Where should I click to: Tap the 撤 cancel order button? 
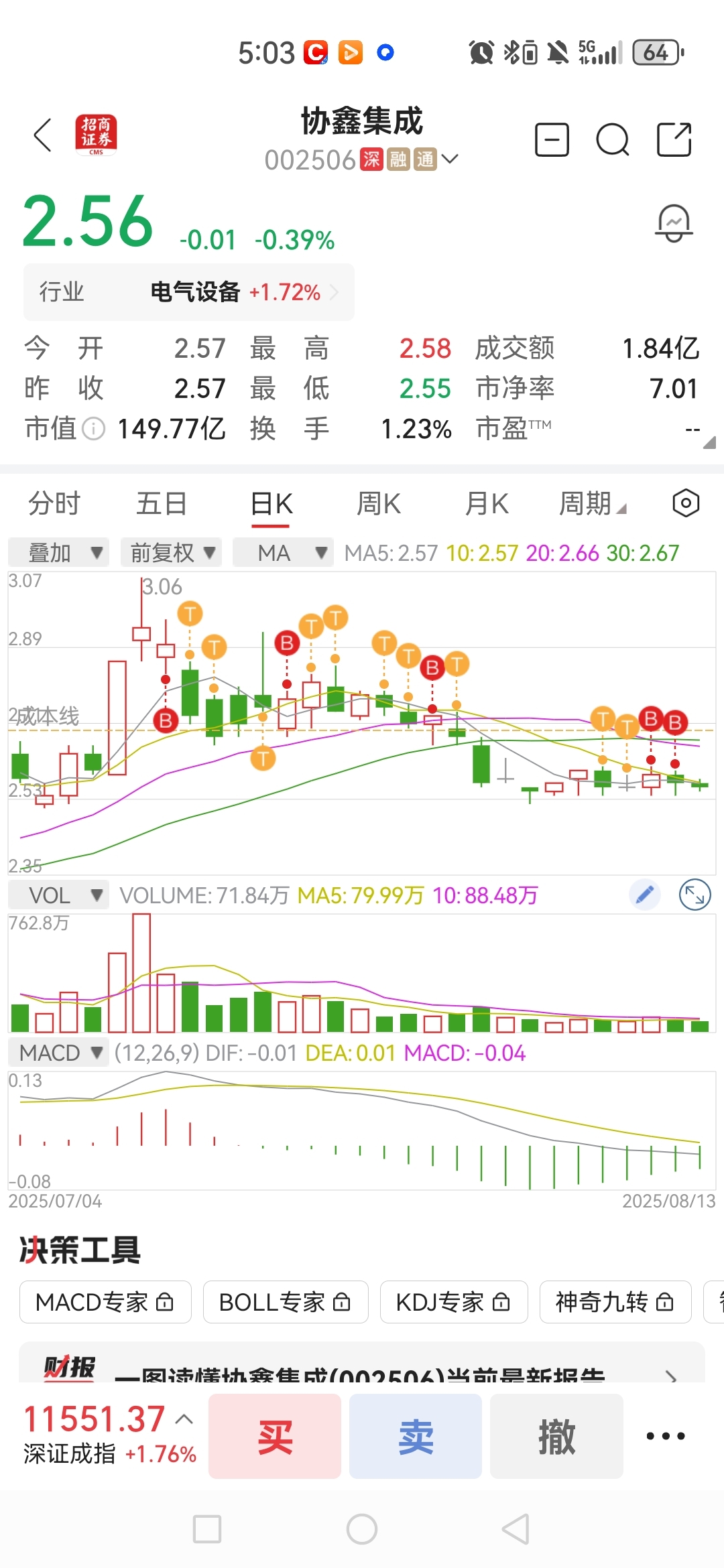[556, 1436]
